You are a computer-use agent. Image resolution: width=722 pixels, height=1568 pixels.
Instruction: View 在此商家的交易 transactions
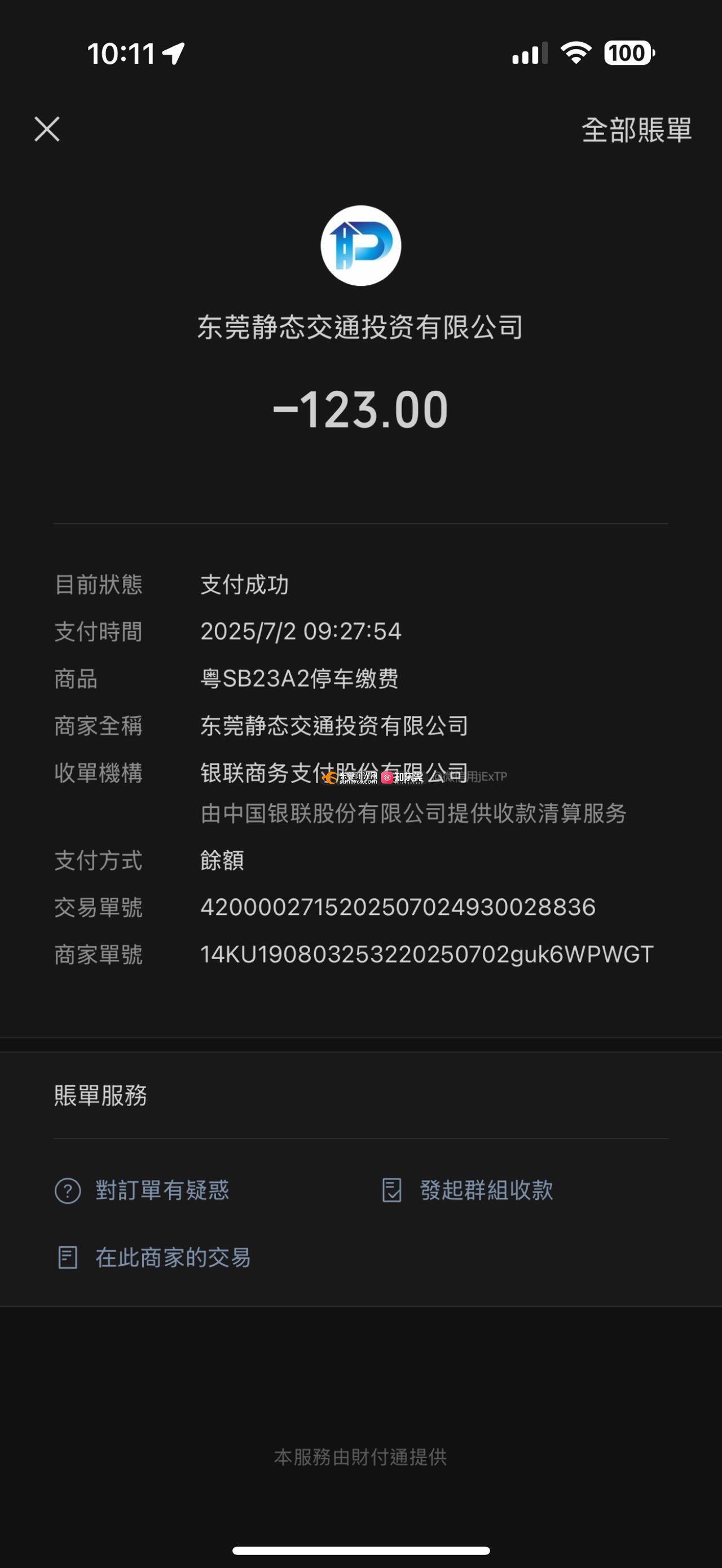click(153, 1257)
